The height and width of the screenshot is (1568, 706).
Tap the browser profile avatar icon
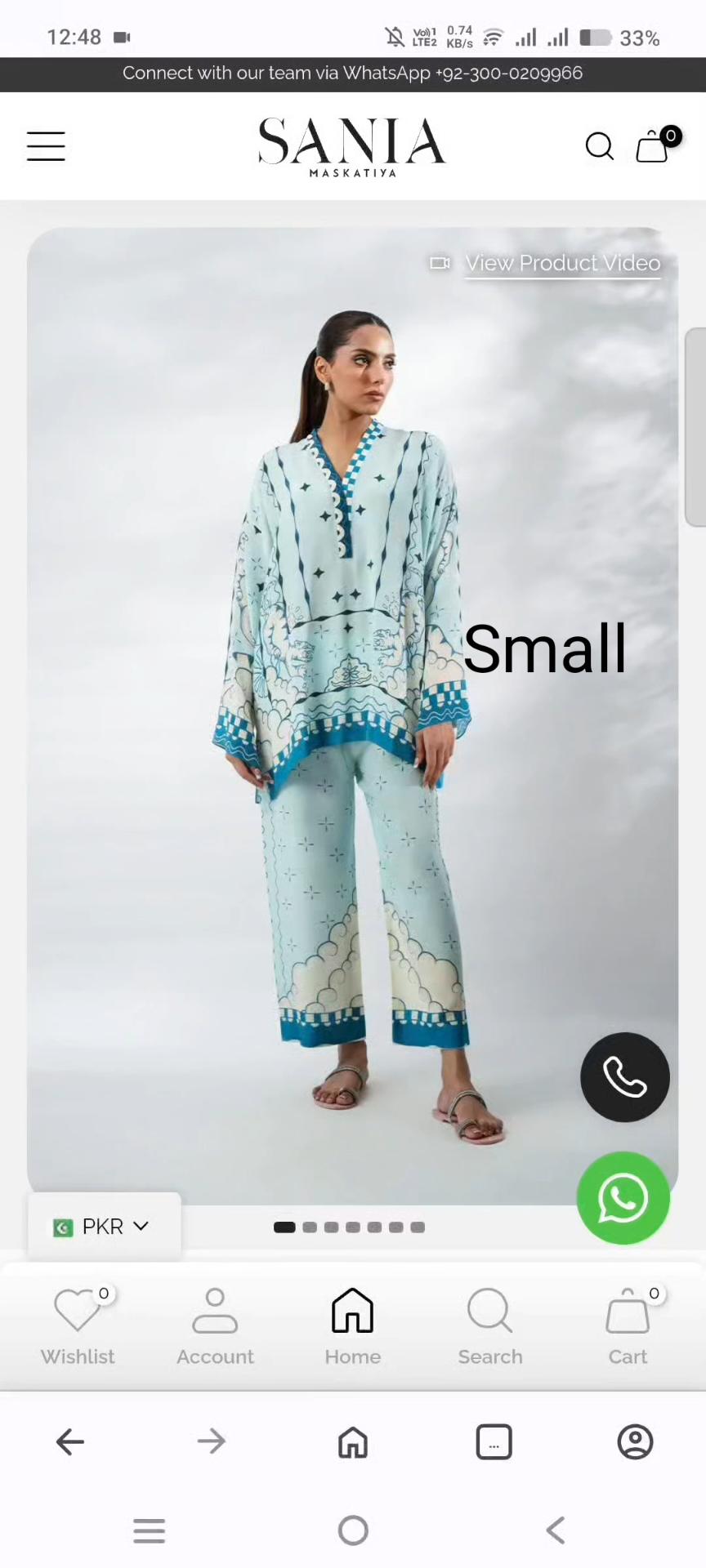click(635, 1441)
